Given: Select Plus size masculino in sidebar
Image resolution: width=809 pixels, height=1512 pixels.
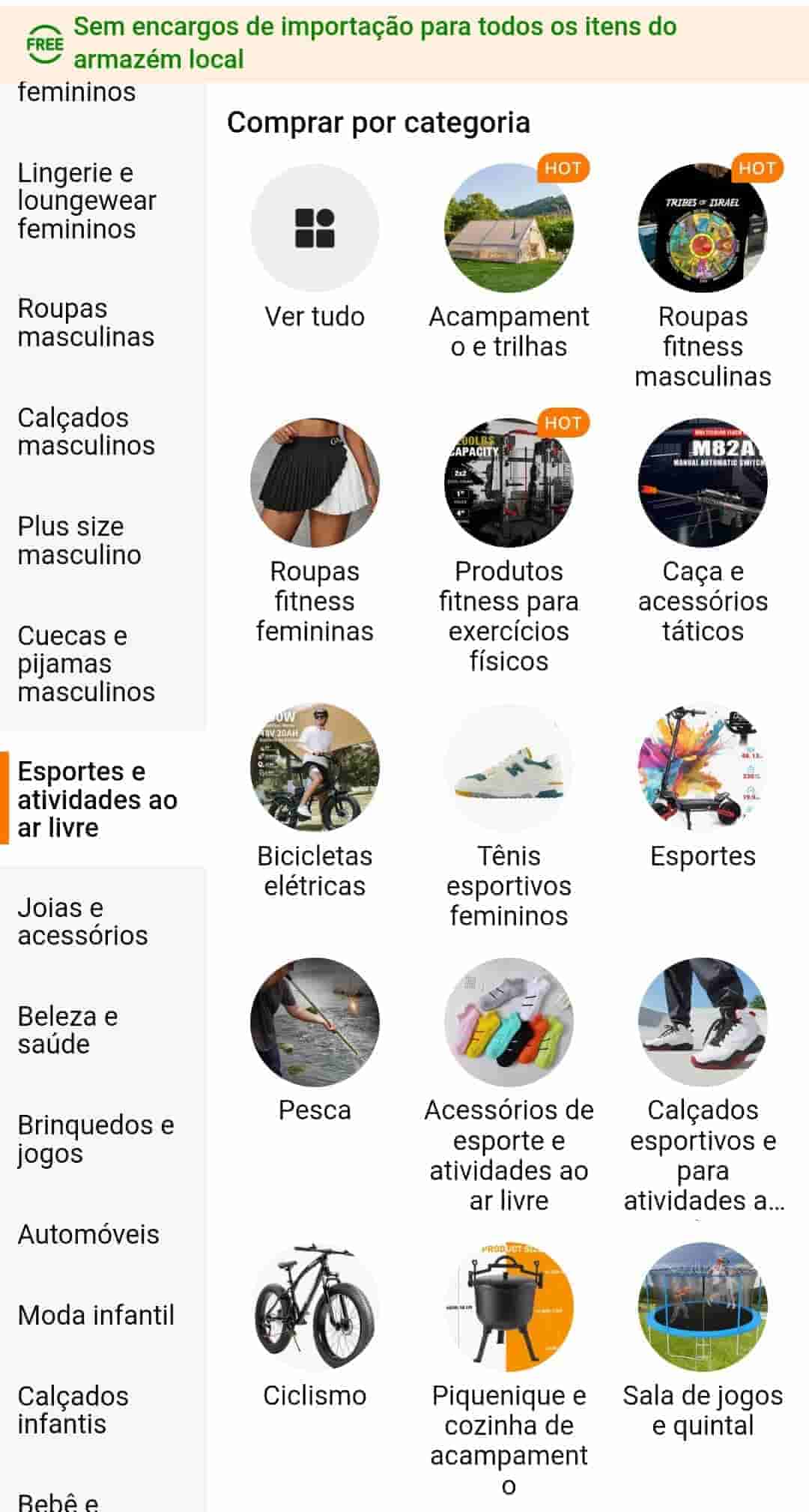Looking at the screenshot, I should pyautogui.click(x=79, y=540).
